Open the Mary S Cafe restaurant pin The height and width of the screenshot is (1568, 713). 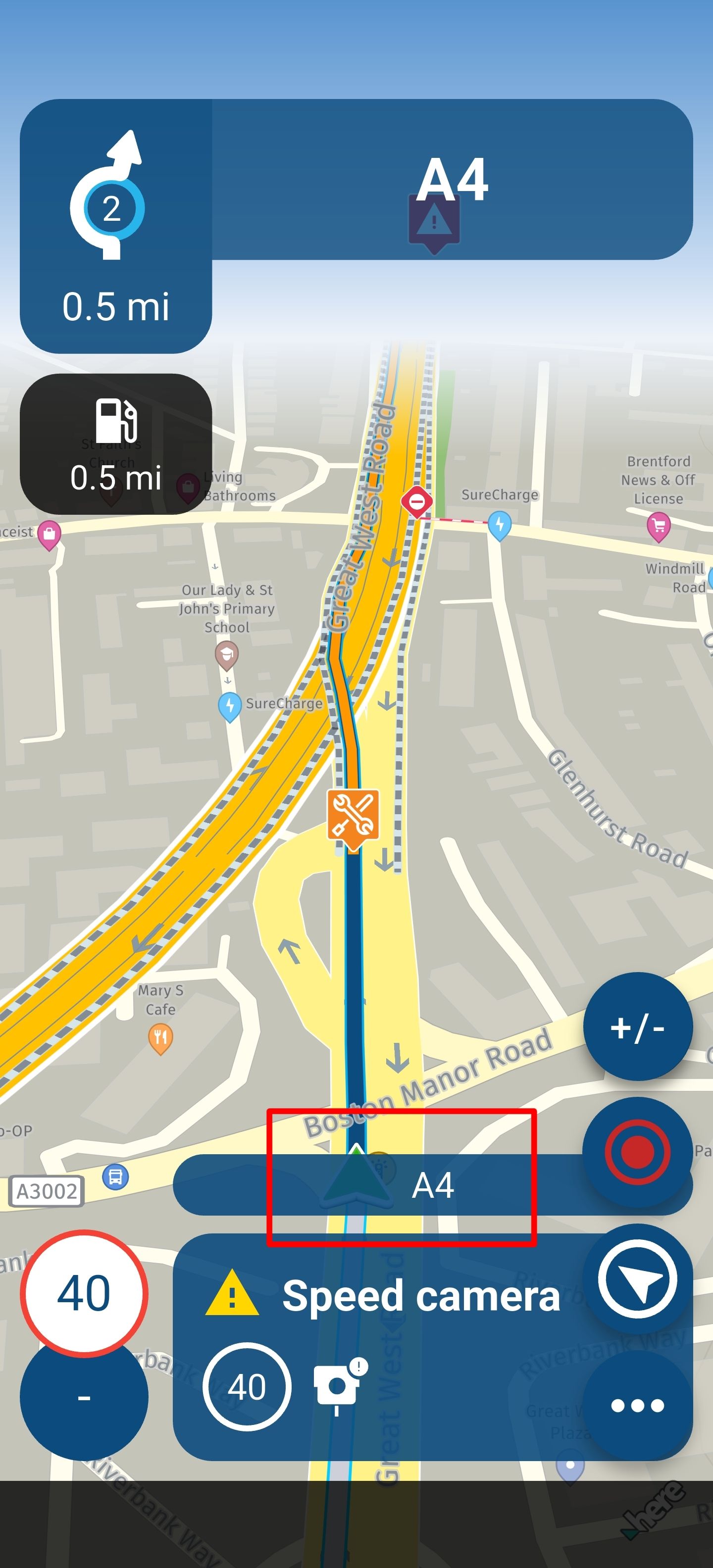160,1037
